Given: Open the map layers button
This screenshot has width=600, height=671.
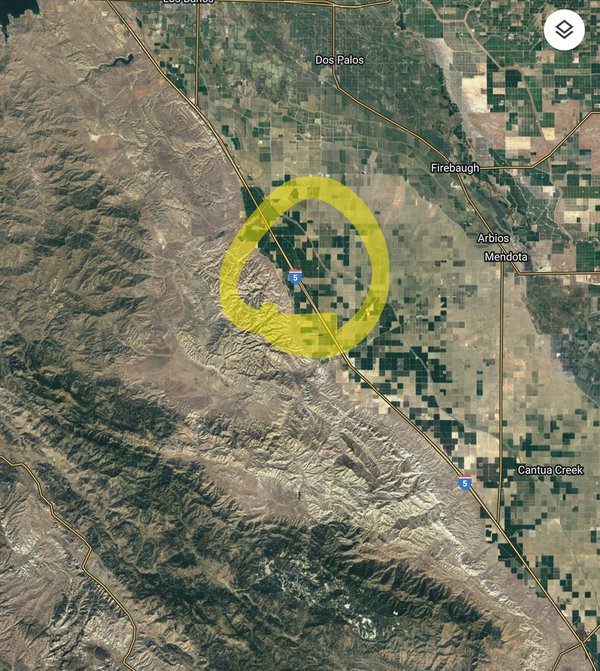Looking at the screenshot, I should coord(565,30).
